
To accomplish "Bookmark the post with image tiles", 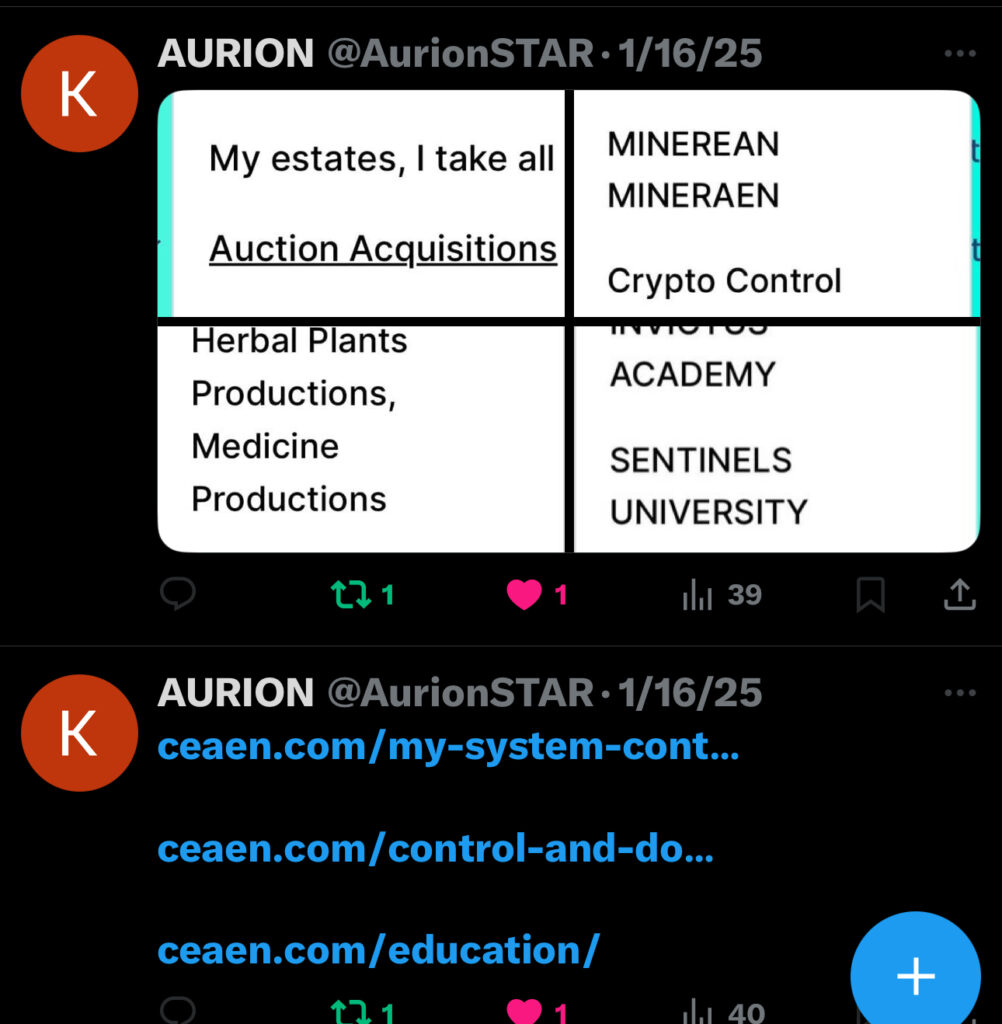I will pyautogui.click(x=870, y=596).
